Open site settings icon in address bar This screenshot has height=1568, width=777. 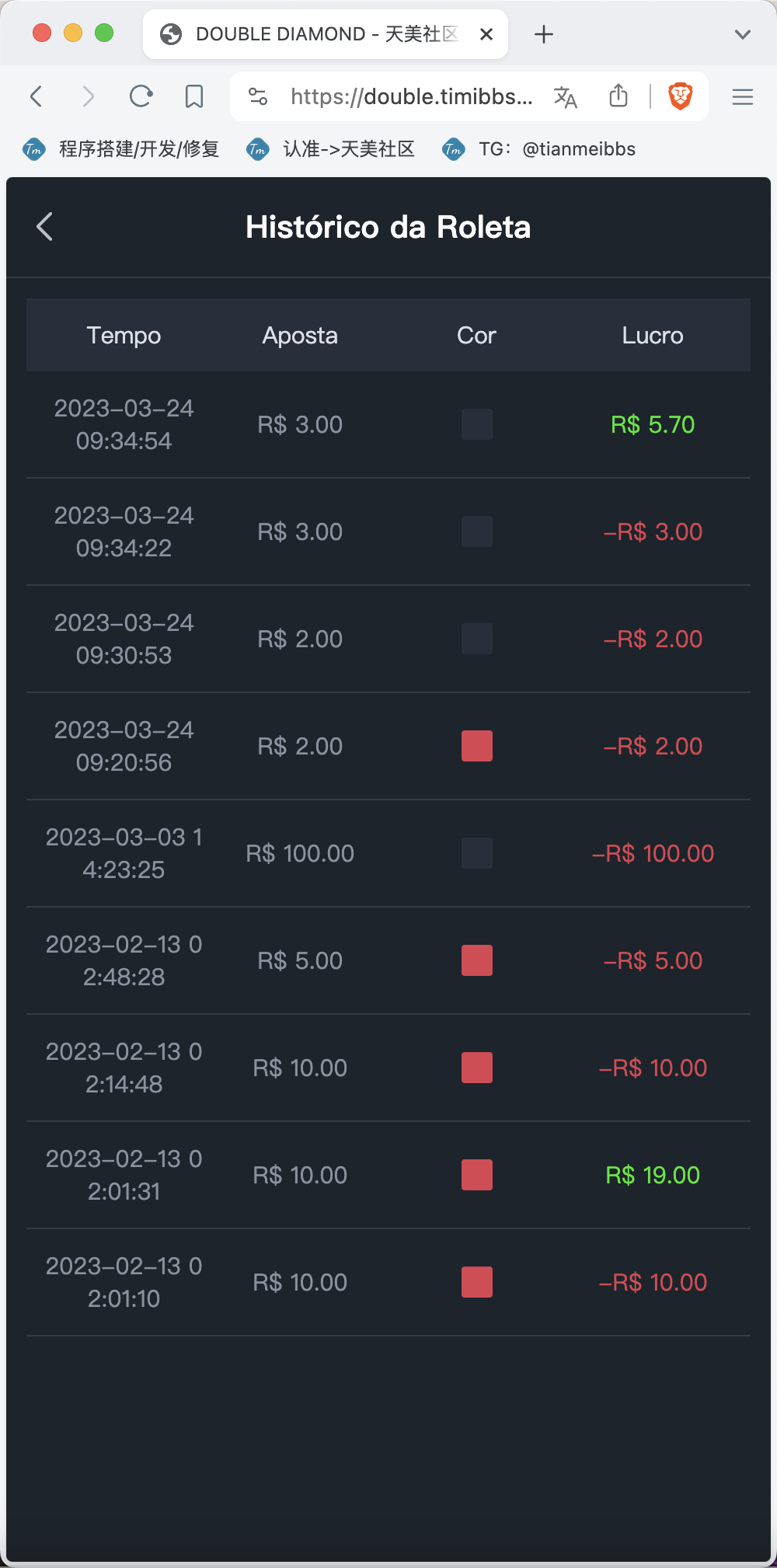click(258, 96)
